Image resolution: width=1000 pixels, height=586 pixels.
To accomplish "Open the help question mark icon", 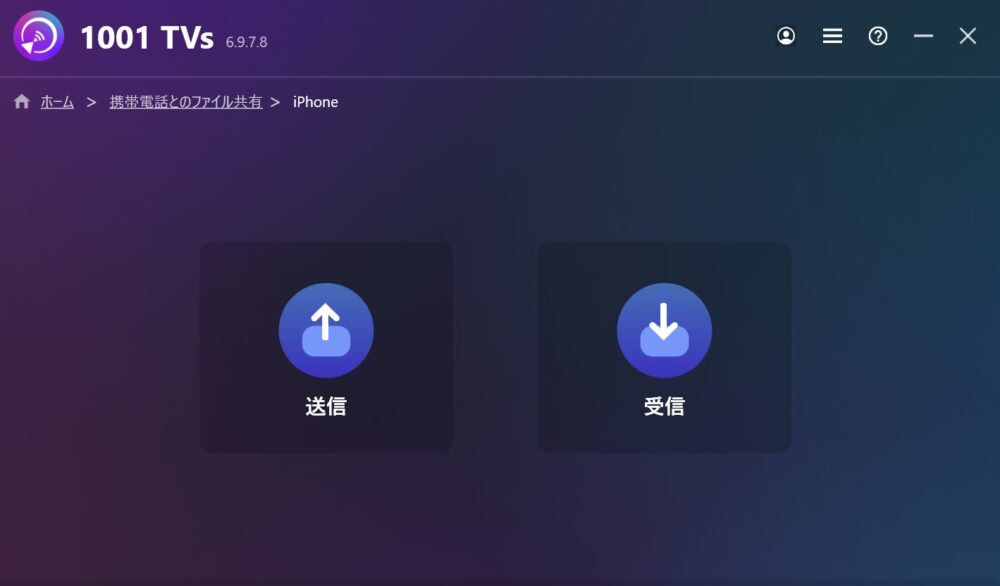I will (x=878, y=36).
